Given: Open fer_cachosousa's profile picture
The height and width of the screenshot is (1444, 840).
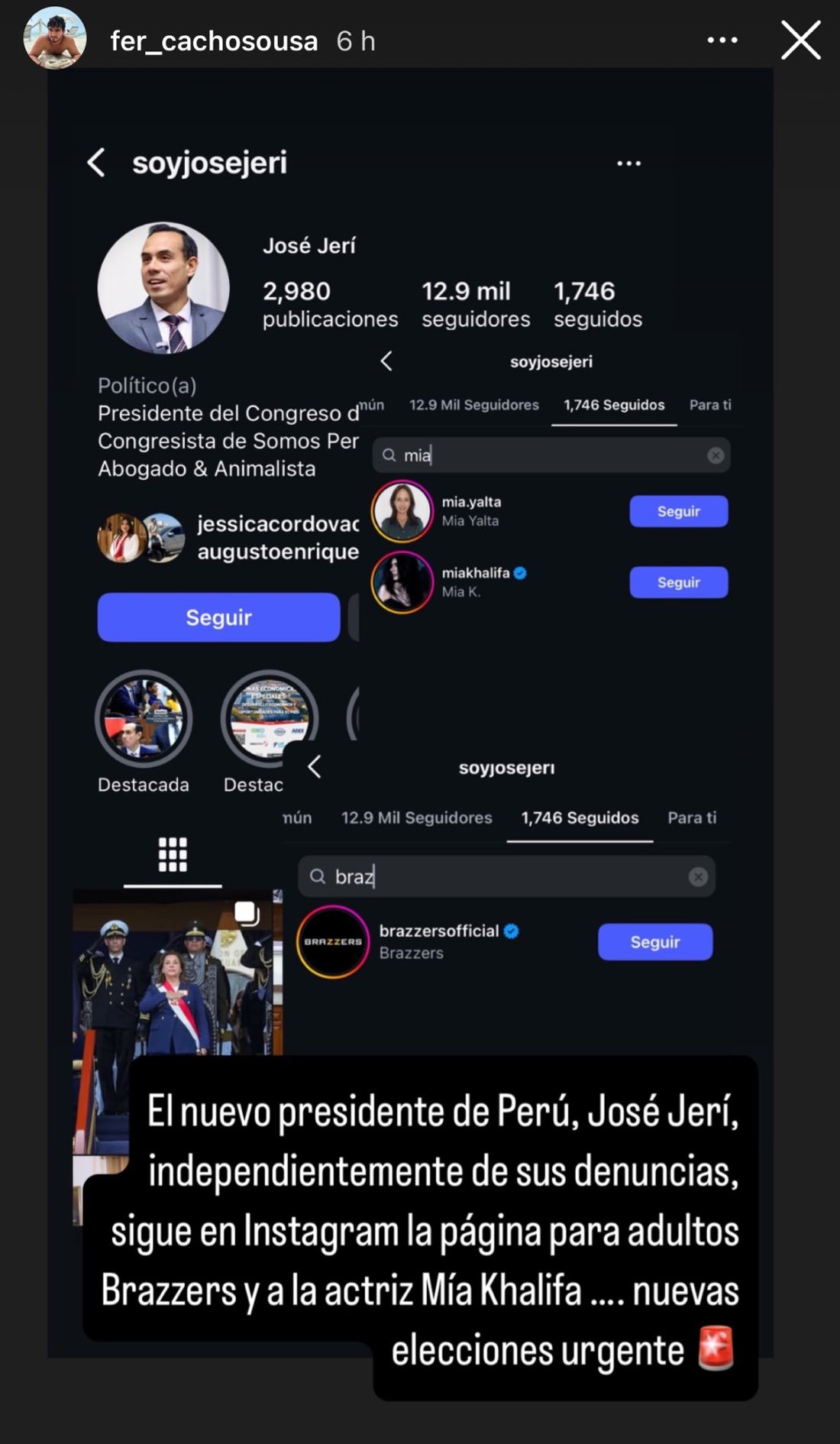Looking at the screenshot, I should click(x=54, y=38).
